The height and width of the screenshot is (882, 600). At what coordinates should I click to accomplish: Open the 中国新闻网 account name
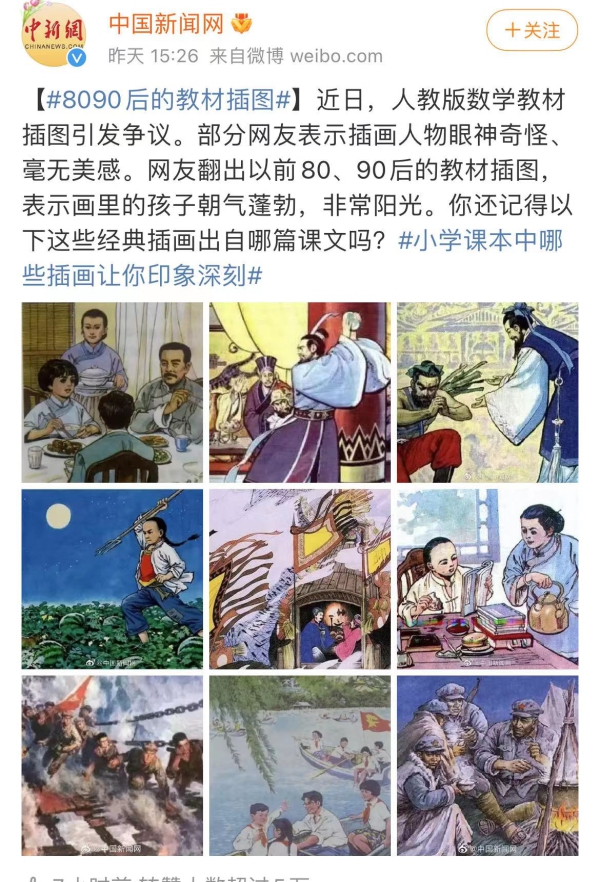pos(166,24)
